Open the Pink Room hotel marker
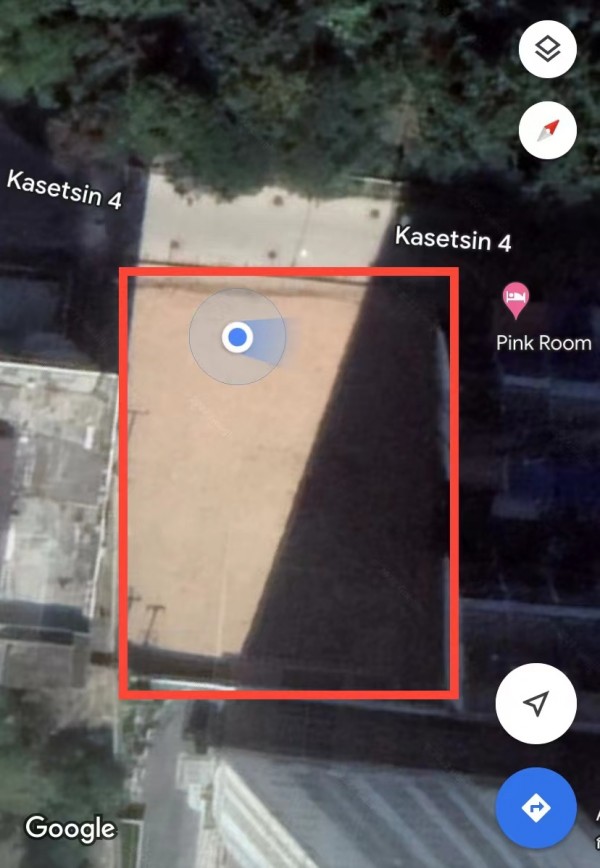This screenshot has height=868, width=600. [x=516, y=296]
